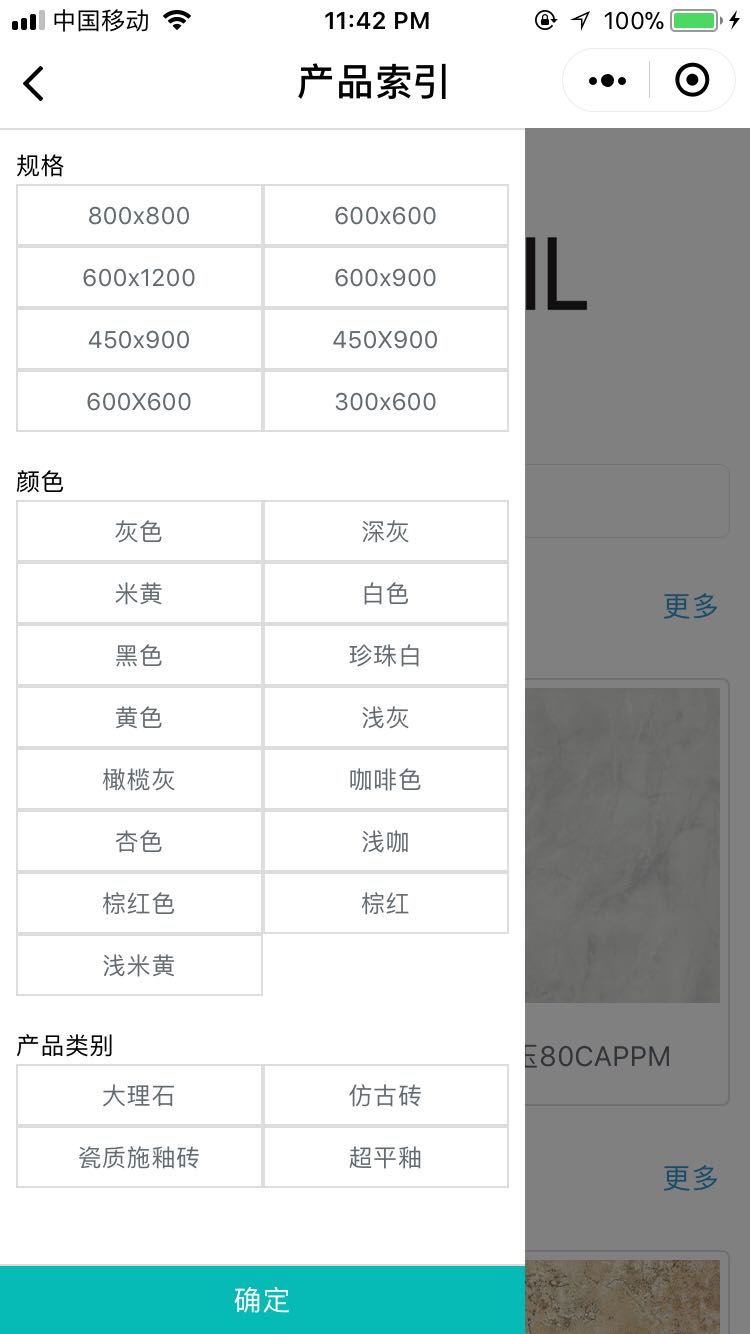Pick the 300x600 size filter
The image size is (750, 1334).
(385, 402)
